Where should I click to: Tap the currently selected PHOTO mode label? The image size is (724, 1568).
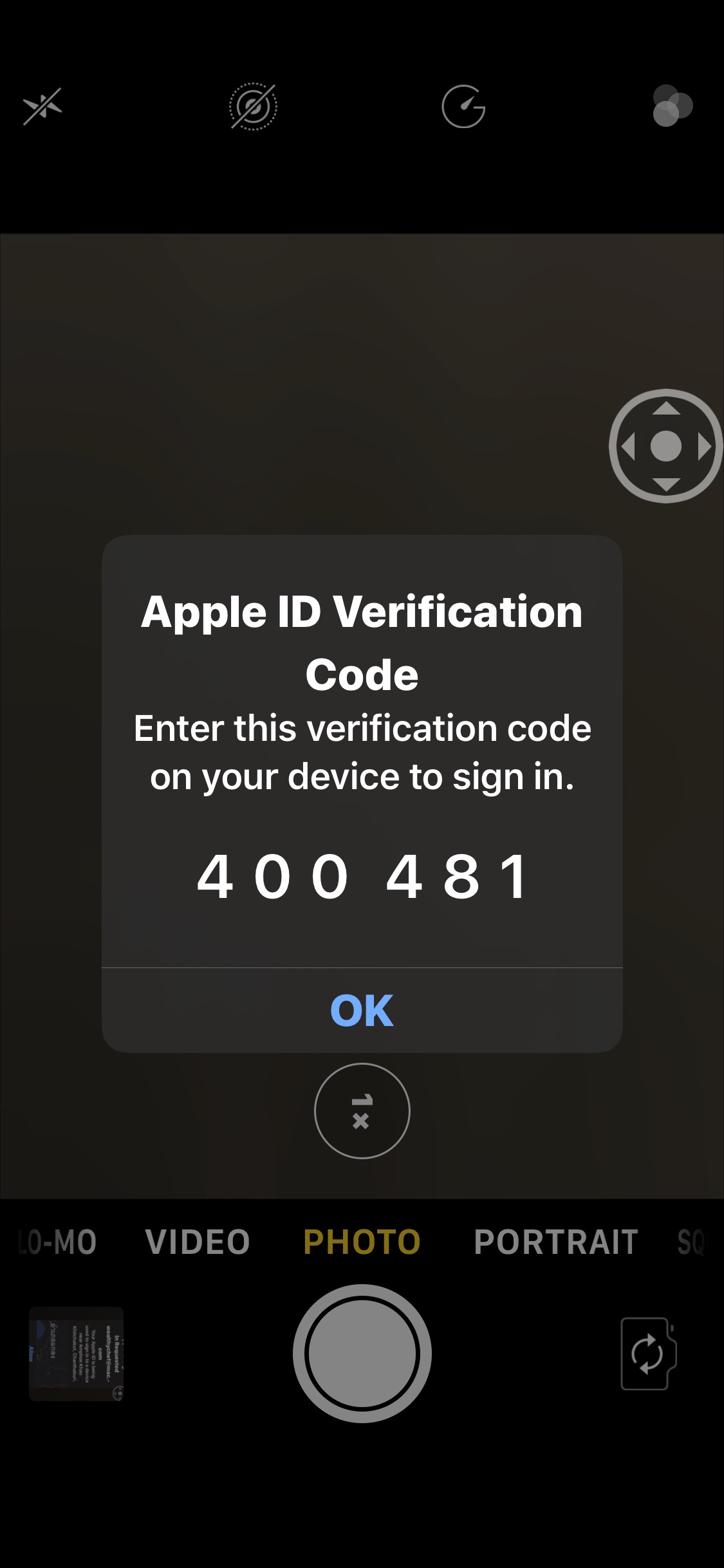pos(362,1241)
